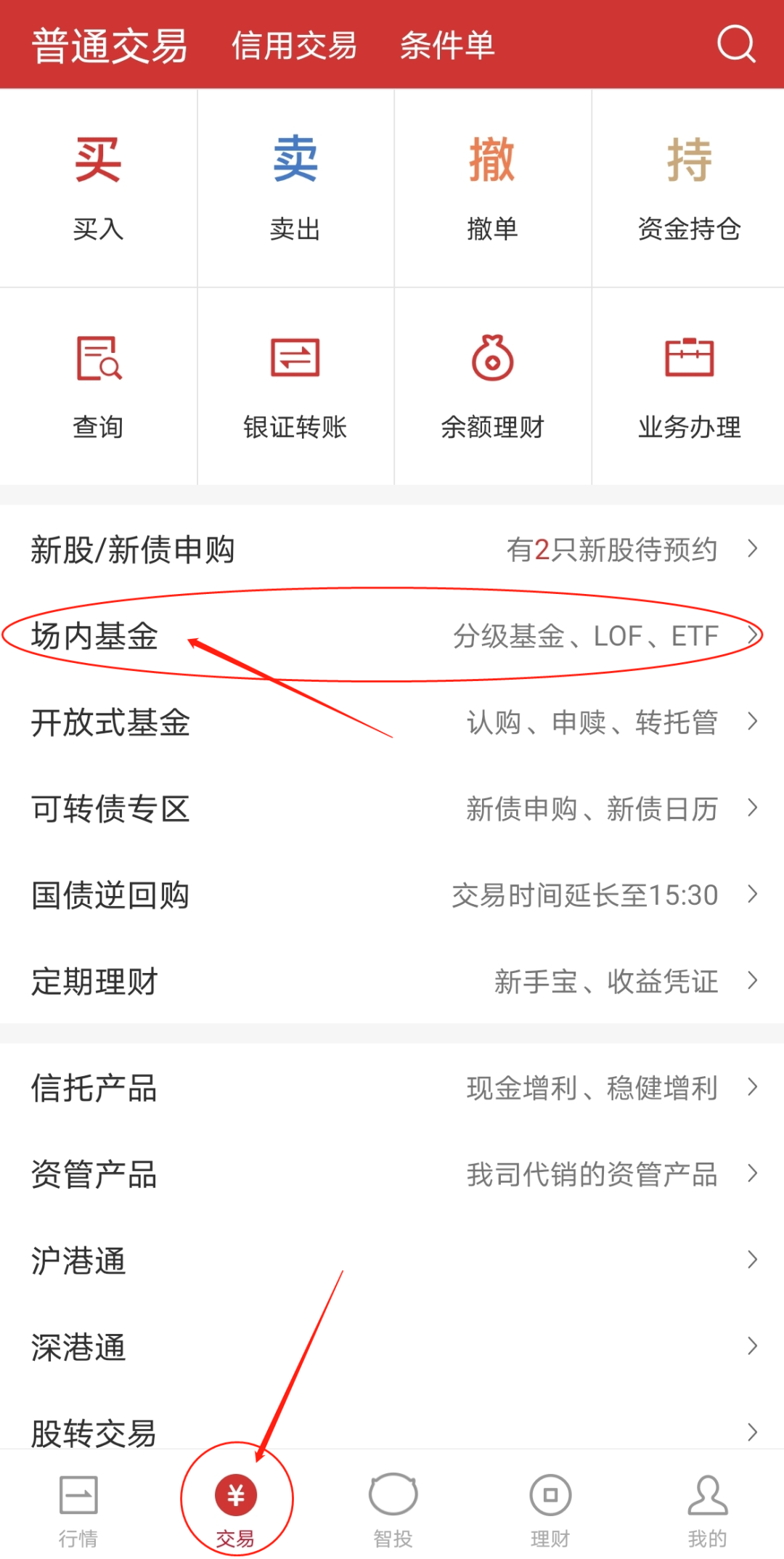Tap 买入 to buy stocks

[99, 188]
